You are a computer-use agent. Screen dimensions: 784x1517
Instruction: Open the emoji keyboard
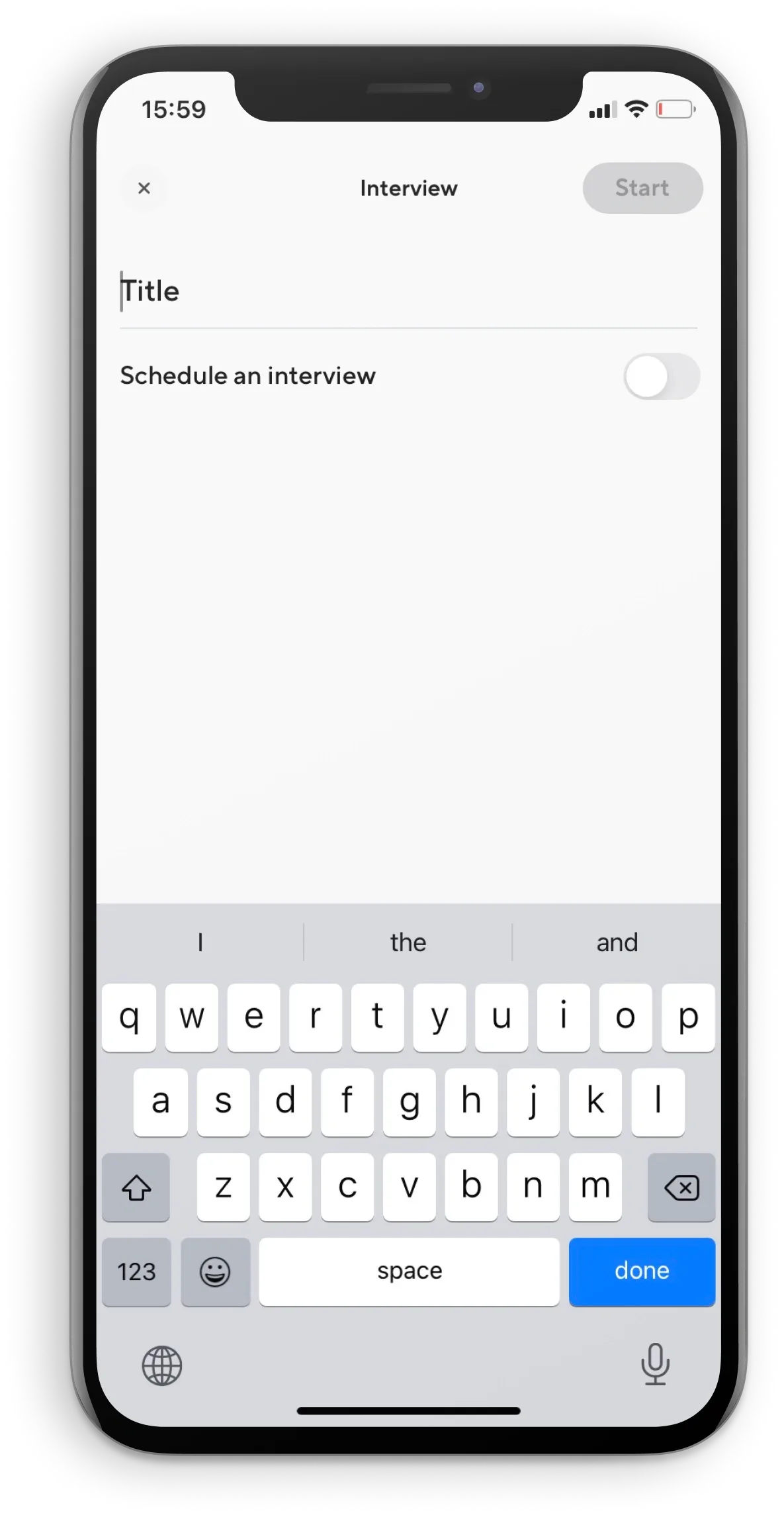tap(215, 1271)
